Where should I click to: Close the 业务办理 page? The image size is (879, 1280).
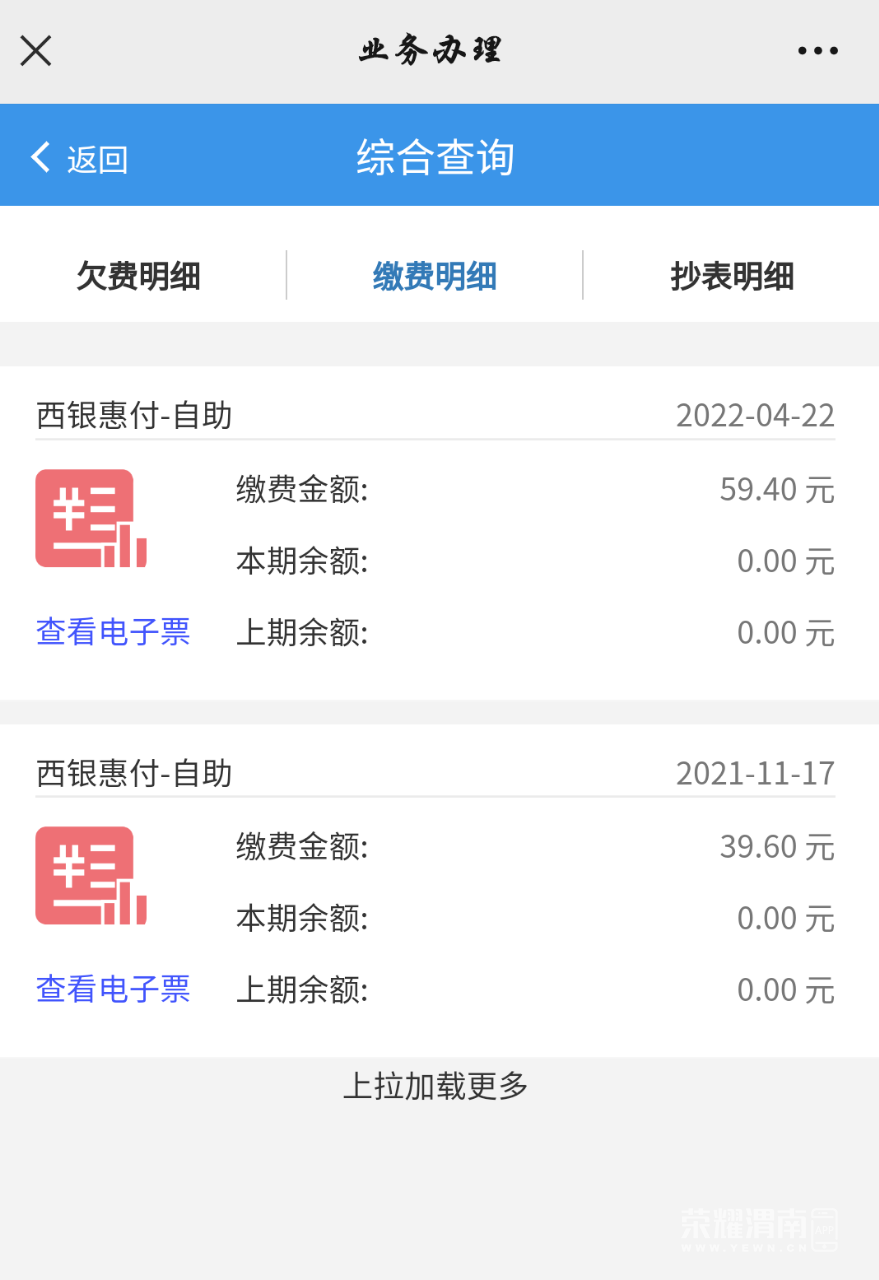tap(36, 50)
